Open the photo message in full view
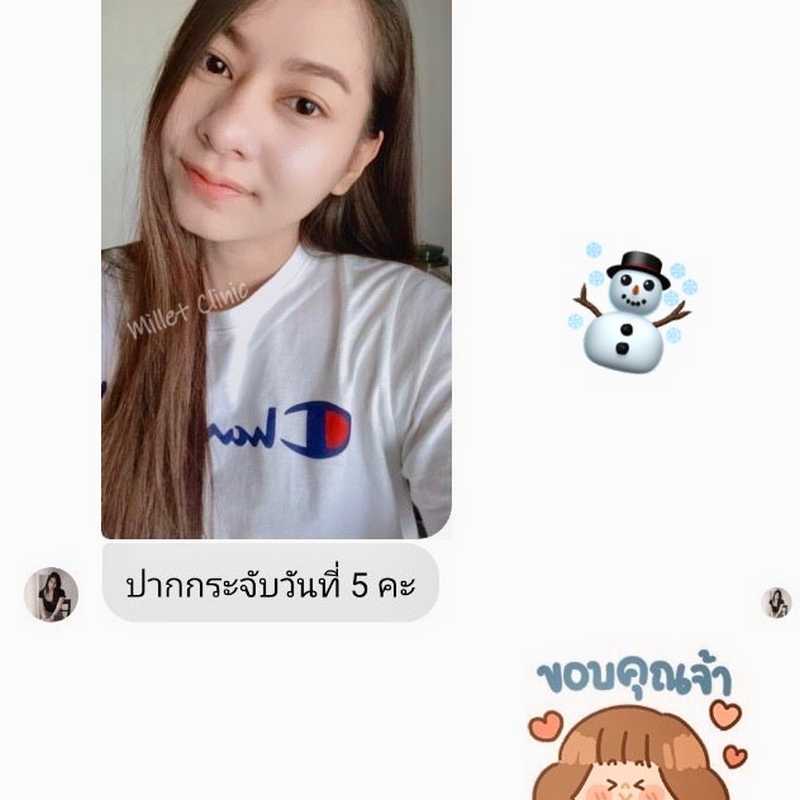Screen dimensions: 800x800 coord(276,268)
